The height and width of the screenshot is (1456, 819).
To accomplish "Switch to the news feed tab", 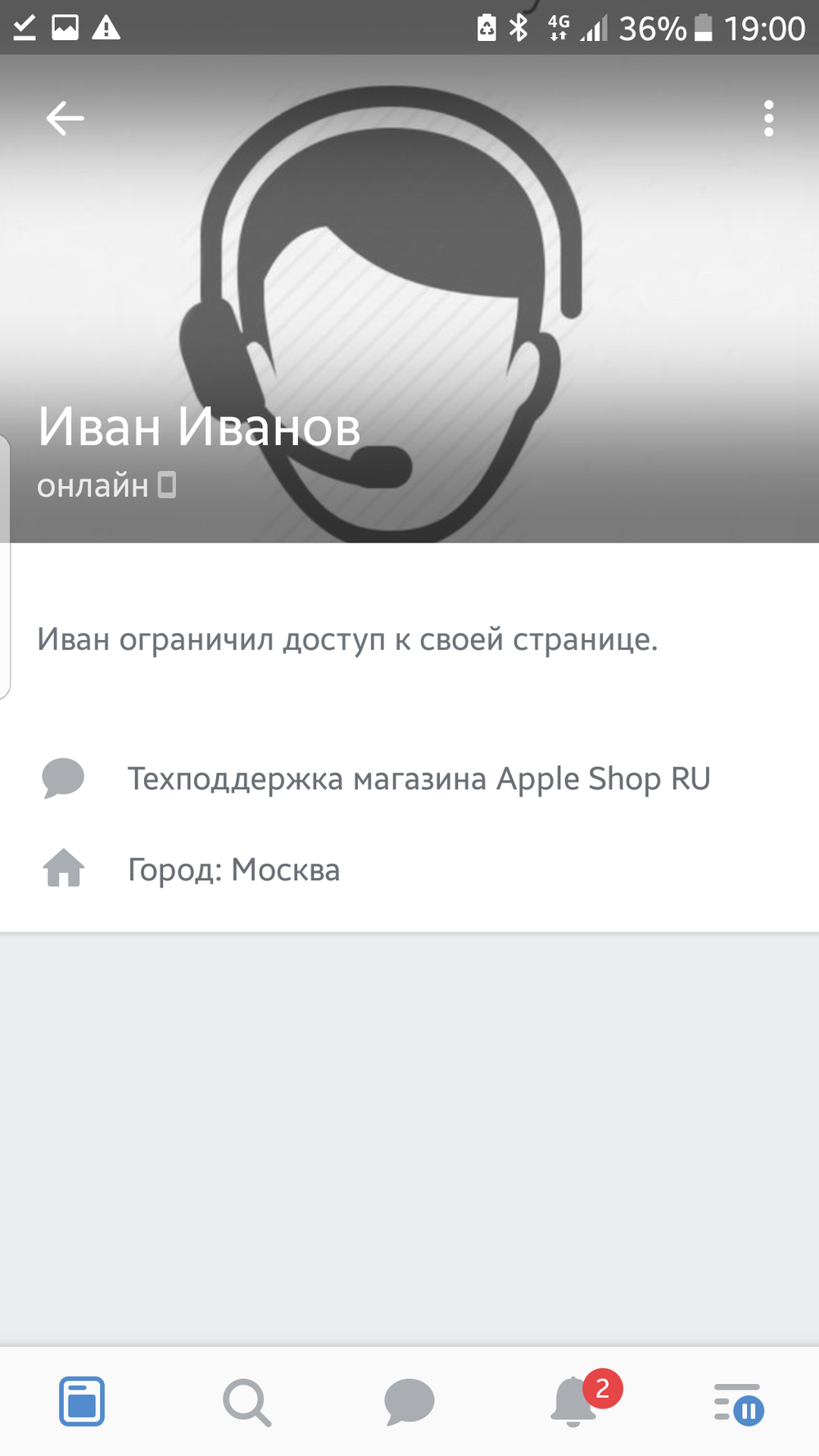I will pos(82,1401).
